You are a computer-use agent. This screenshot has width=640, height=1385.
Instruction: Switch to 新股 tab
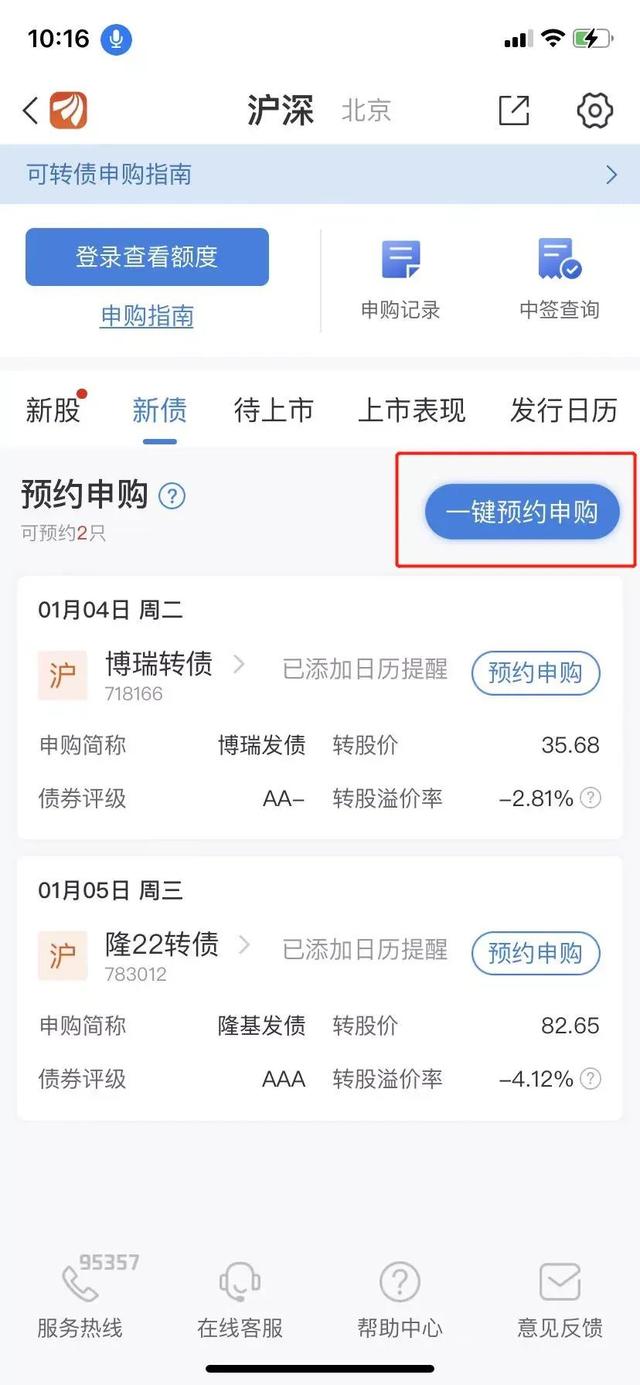click(x=53, y=410)
